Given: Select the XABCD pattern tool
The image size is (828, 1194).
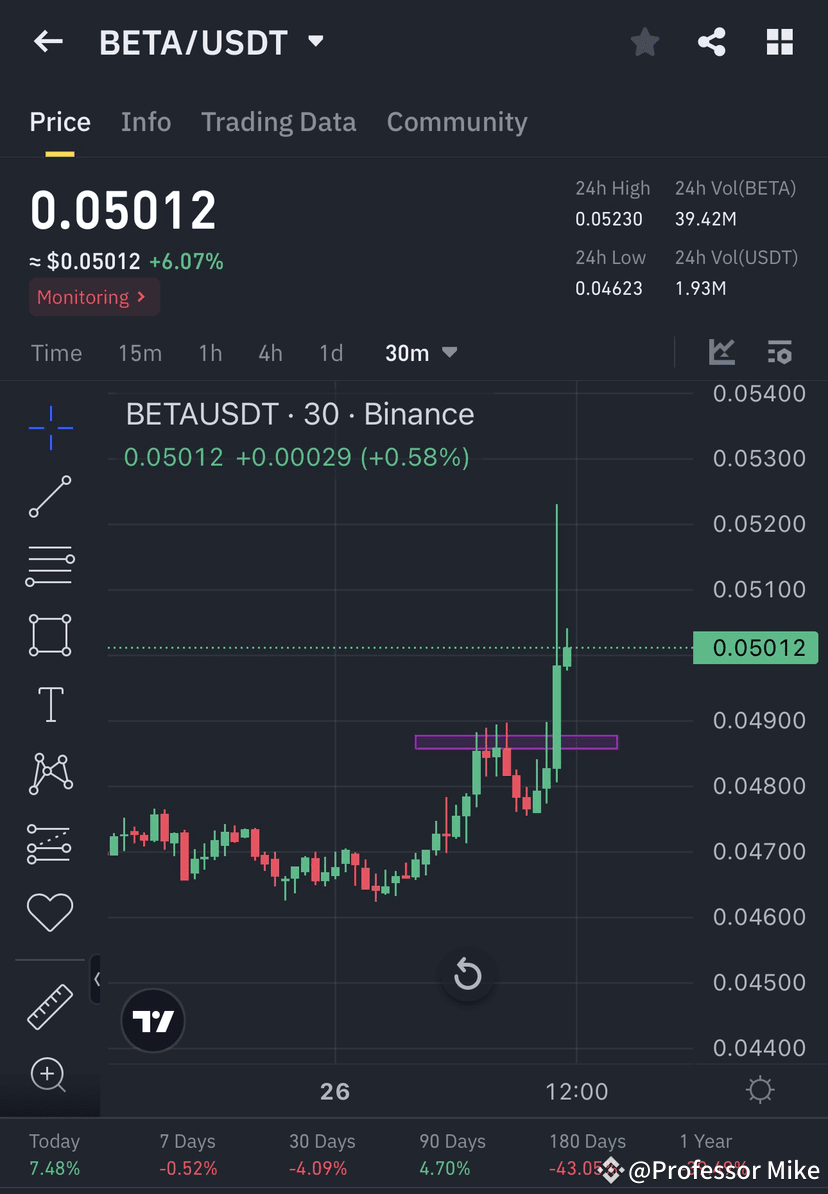Looking at the screenshot, I should (x=49, y=772).
